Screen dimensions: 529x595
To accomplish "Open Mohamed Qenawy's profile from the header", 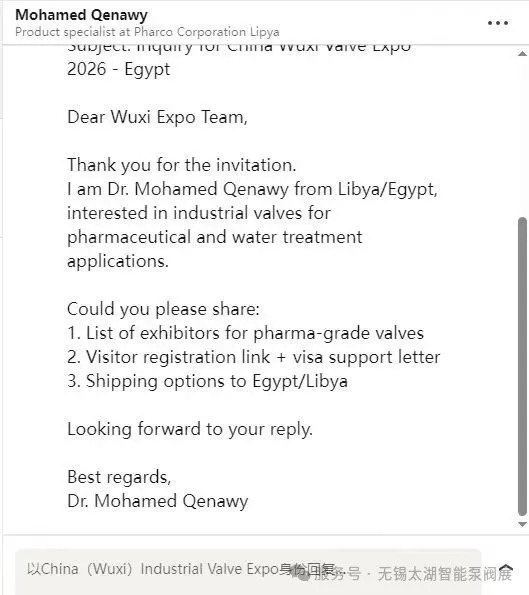I will 81,15.
